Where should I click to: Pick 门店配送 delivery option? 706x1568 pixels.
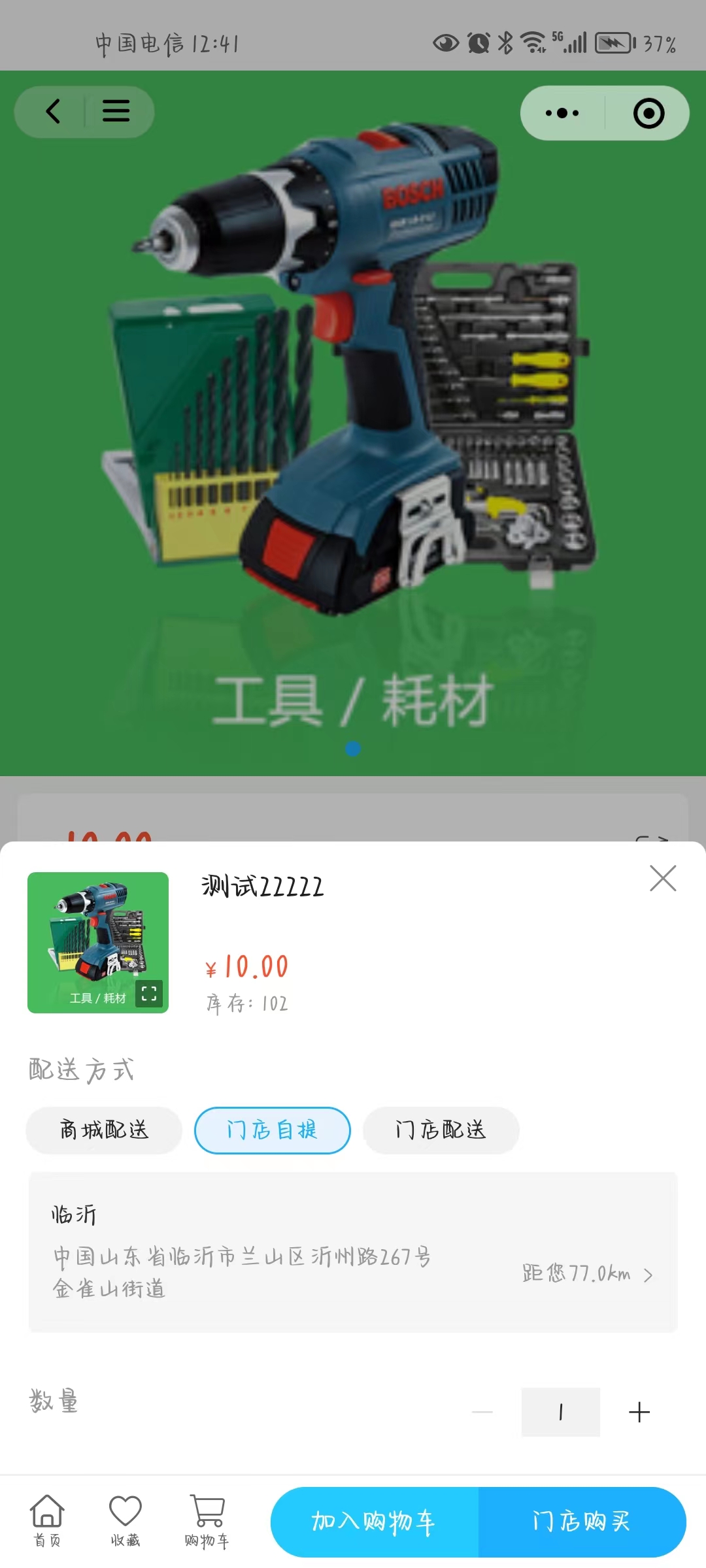pyautogui.click(x=441, y=1130)
